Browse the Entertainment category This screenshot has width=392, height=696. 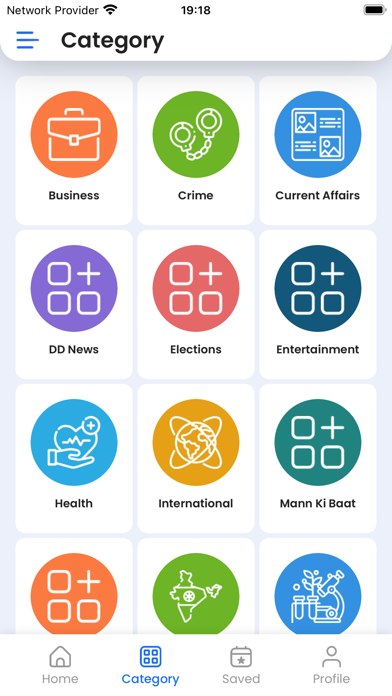[318, 304]
